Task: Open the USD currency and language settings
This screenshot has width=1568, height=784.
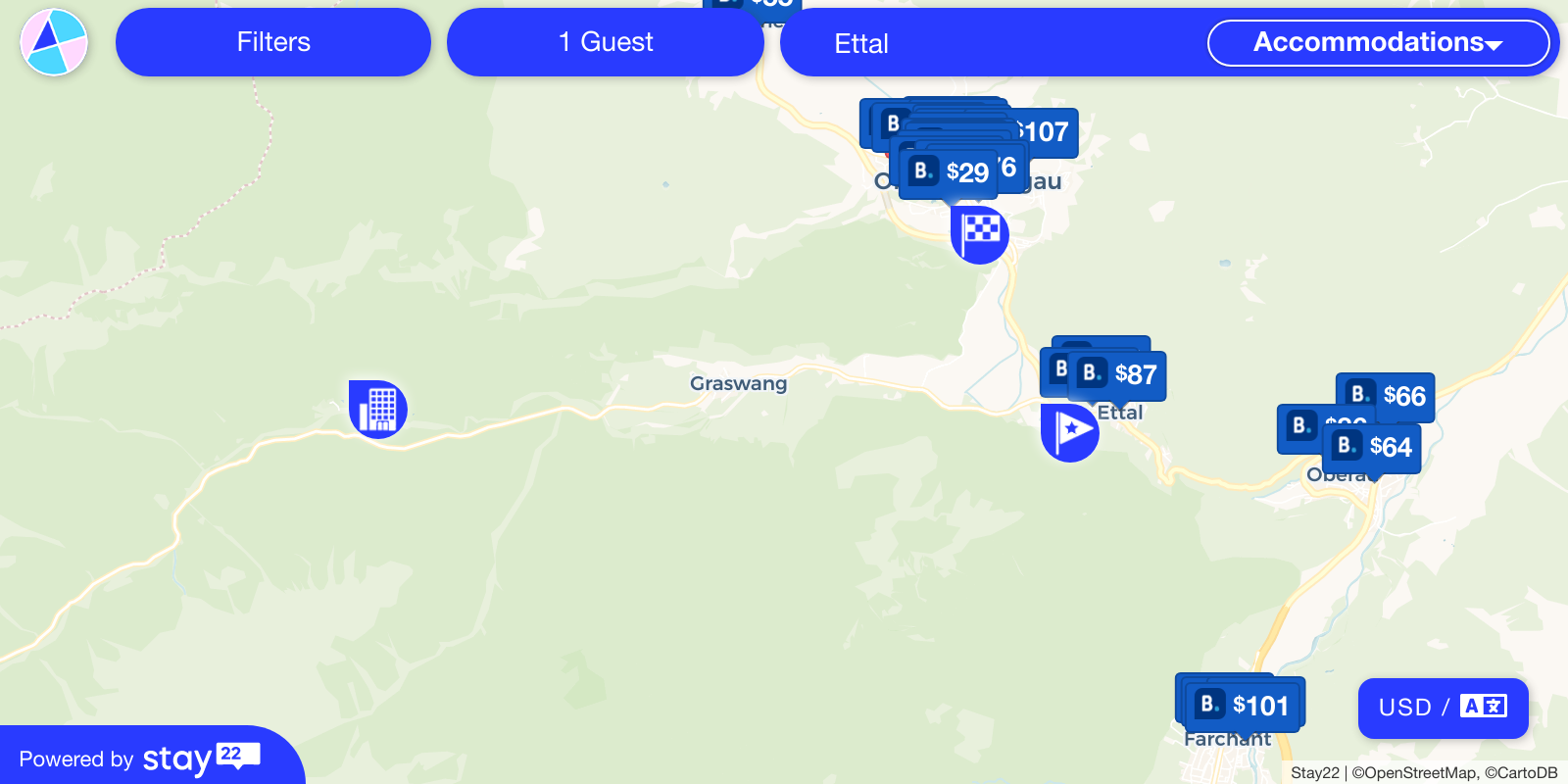Action: coord(1443,708)
